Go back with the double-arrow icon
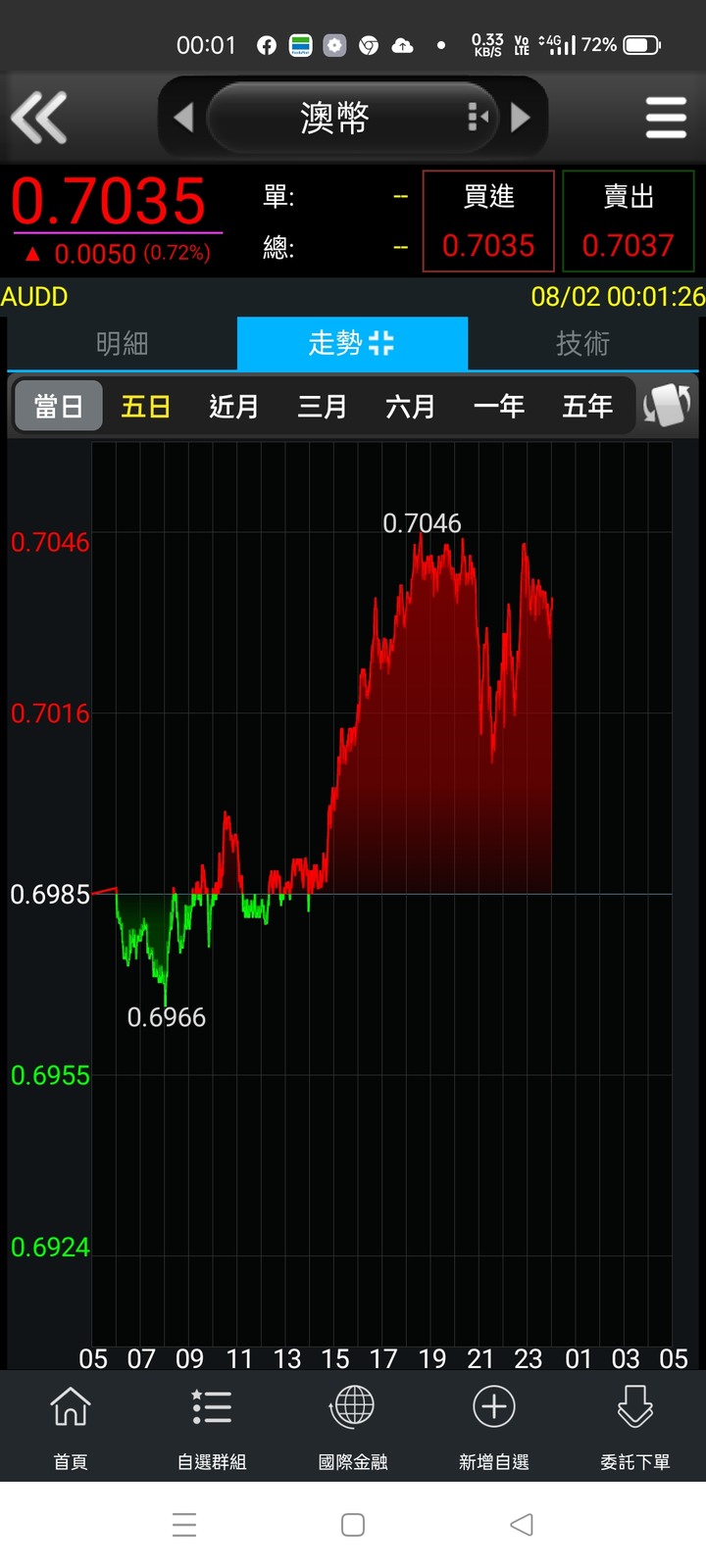 point(39,118)
